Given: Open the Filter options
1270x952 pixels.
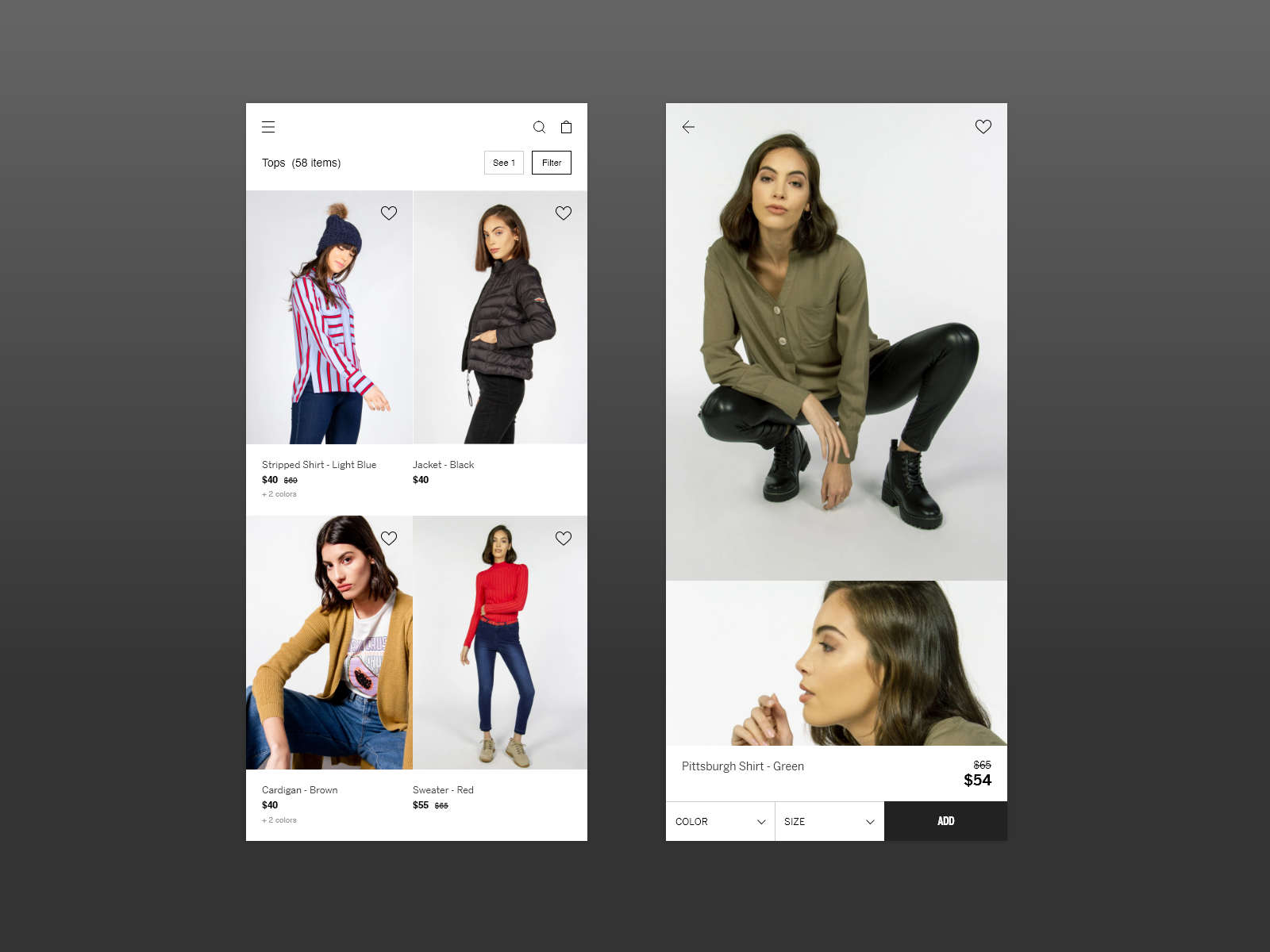Looking at the screenshot, I should (x=552, y=163).
